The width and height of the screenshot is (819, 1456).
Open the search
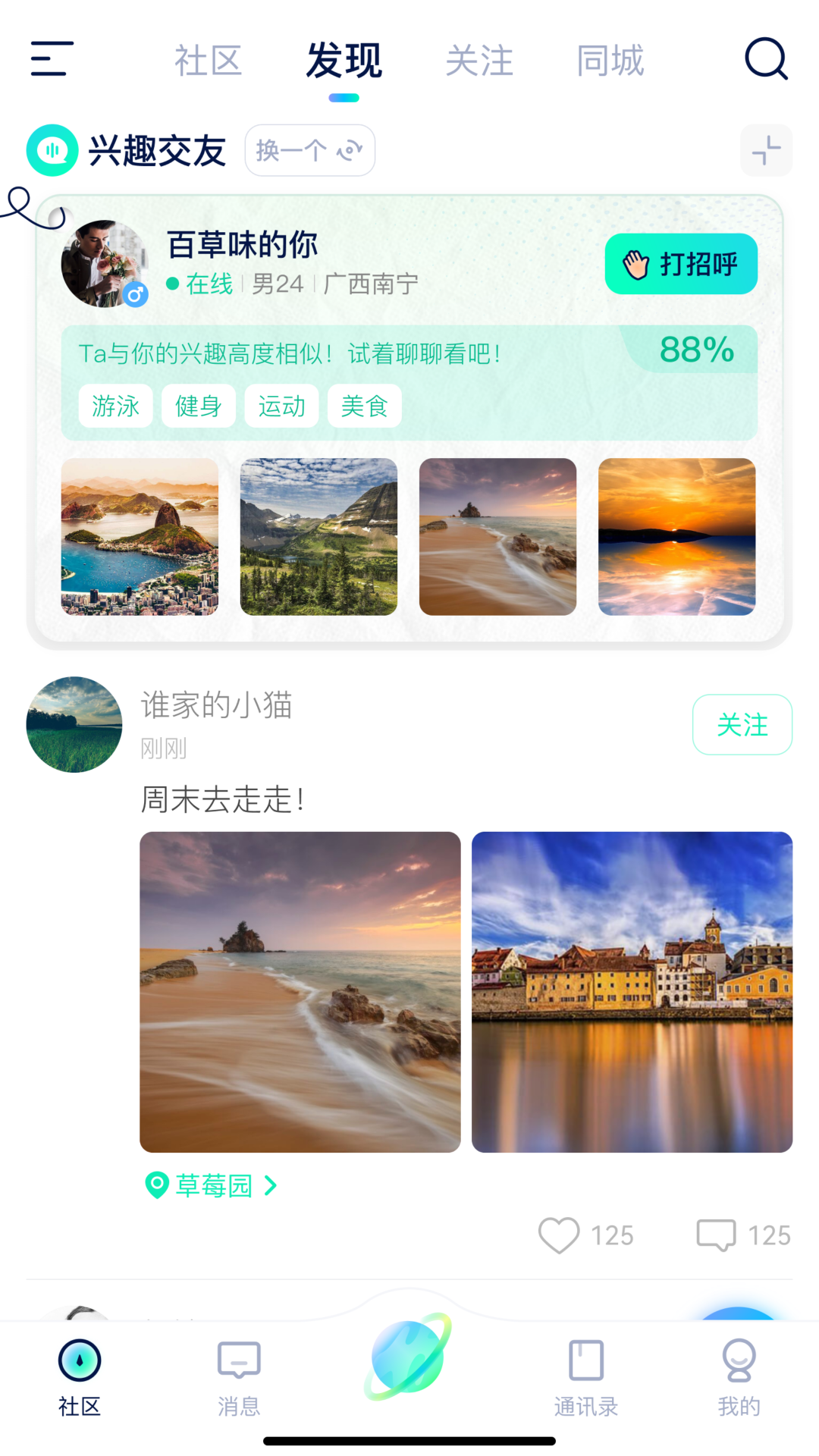767,61
